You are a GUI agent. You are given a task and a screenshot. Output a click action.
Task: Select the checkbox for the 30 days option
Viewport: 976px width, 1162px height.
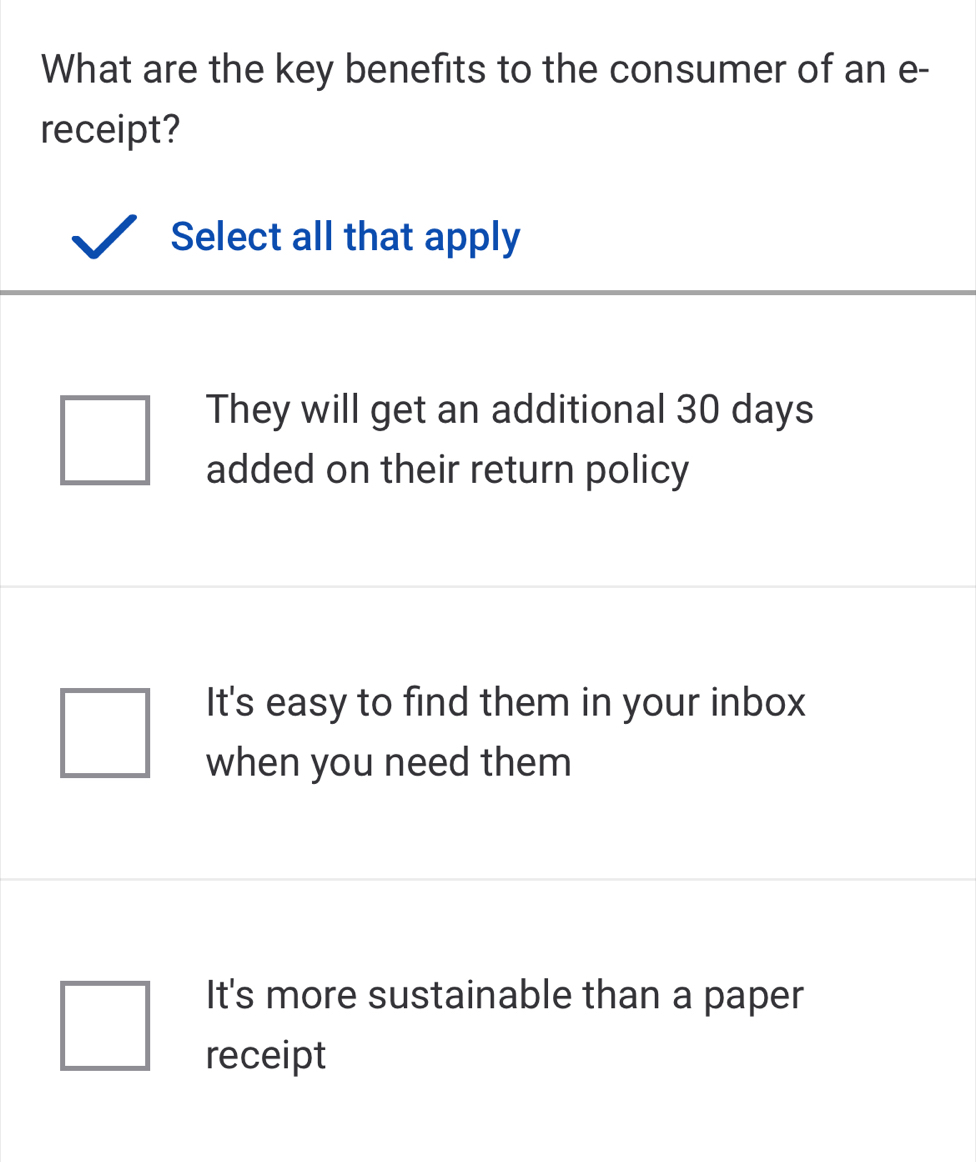tap(104, 438)
